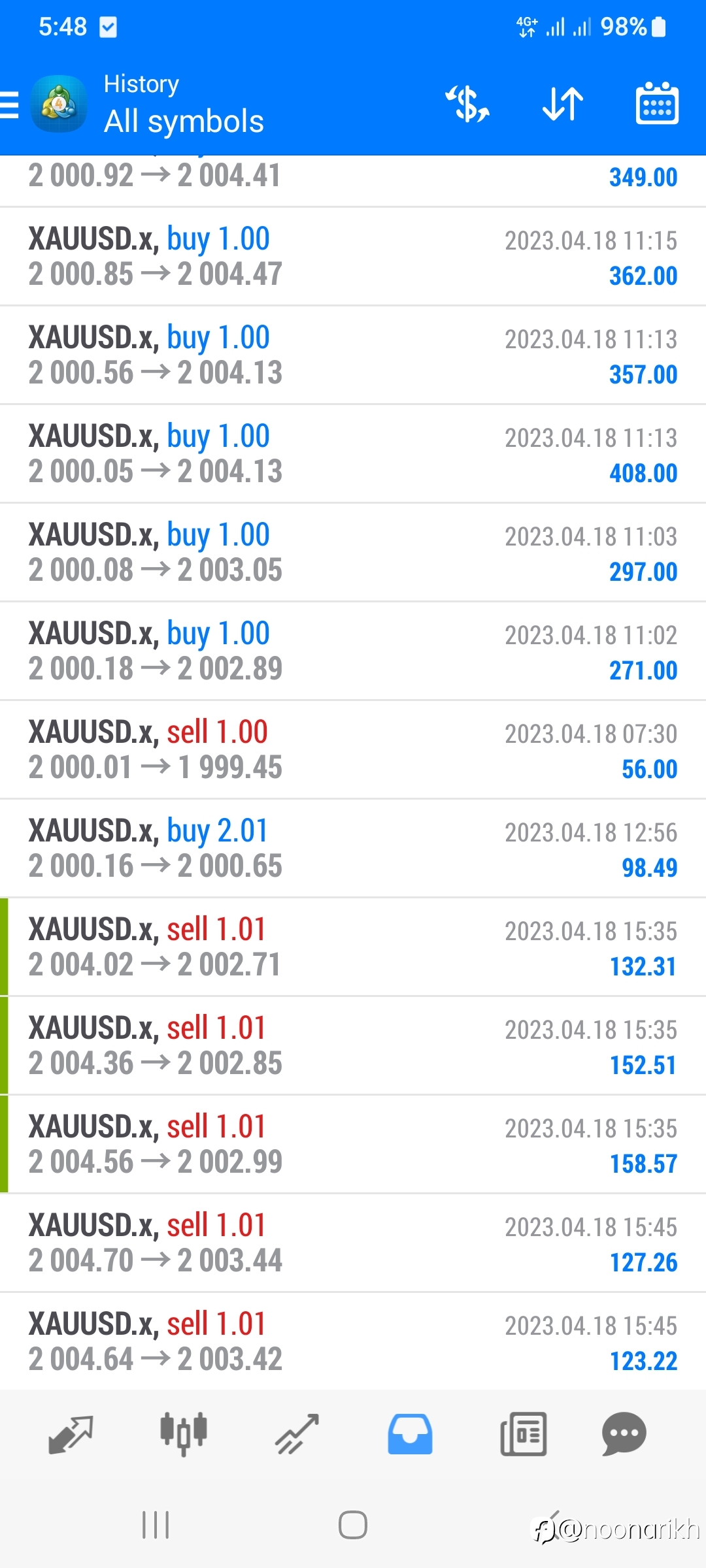706x1568 pixels.
Task: Open the sell trade with profit 123.22
Action: tap(353, 1342)
